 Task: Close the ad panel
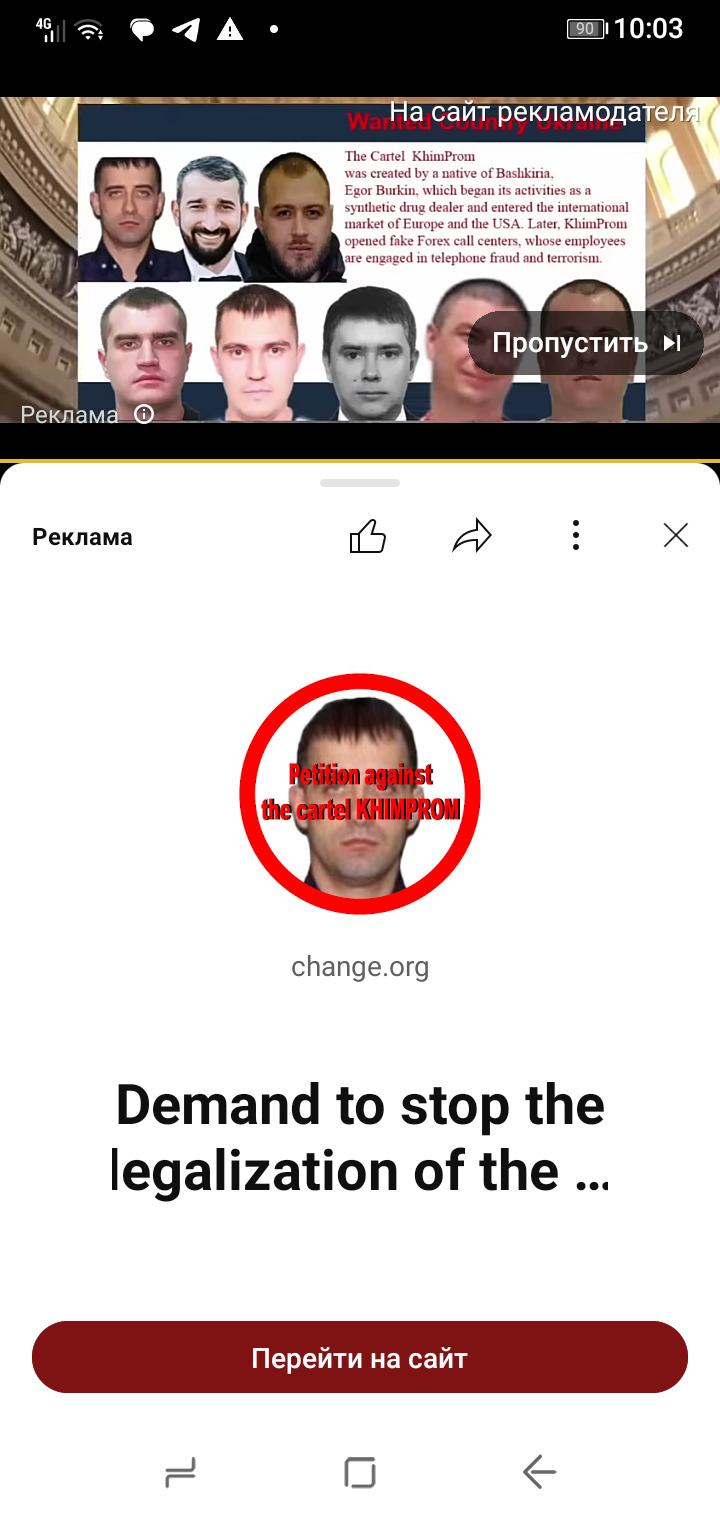point(676,537)
